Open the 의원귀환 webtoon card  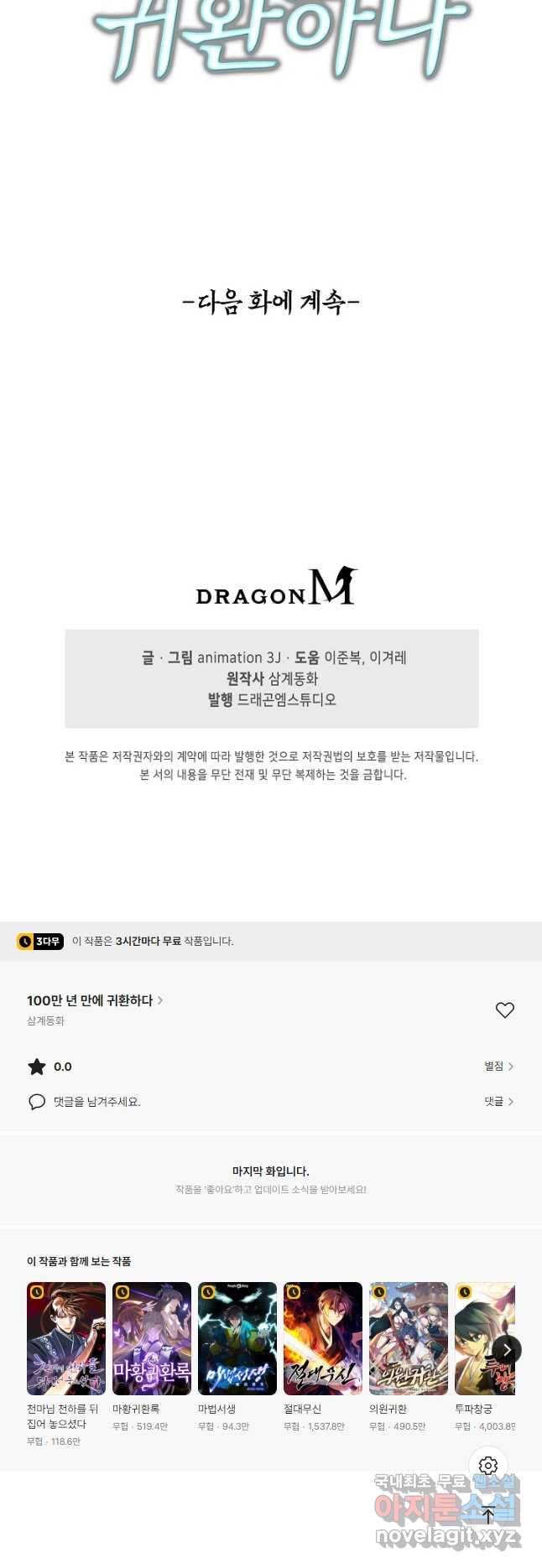coord(409,1338)
